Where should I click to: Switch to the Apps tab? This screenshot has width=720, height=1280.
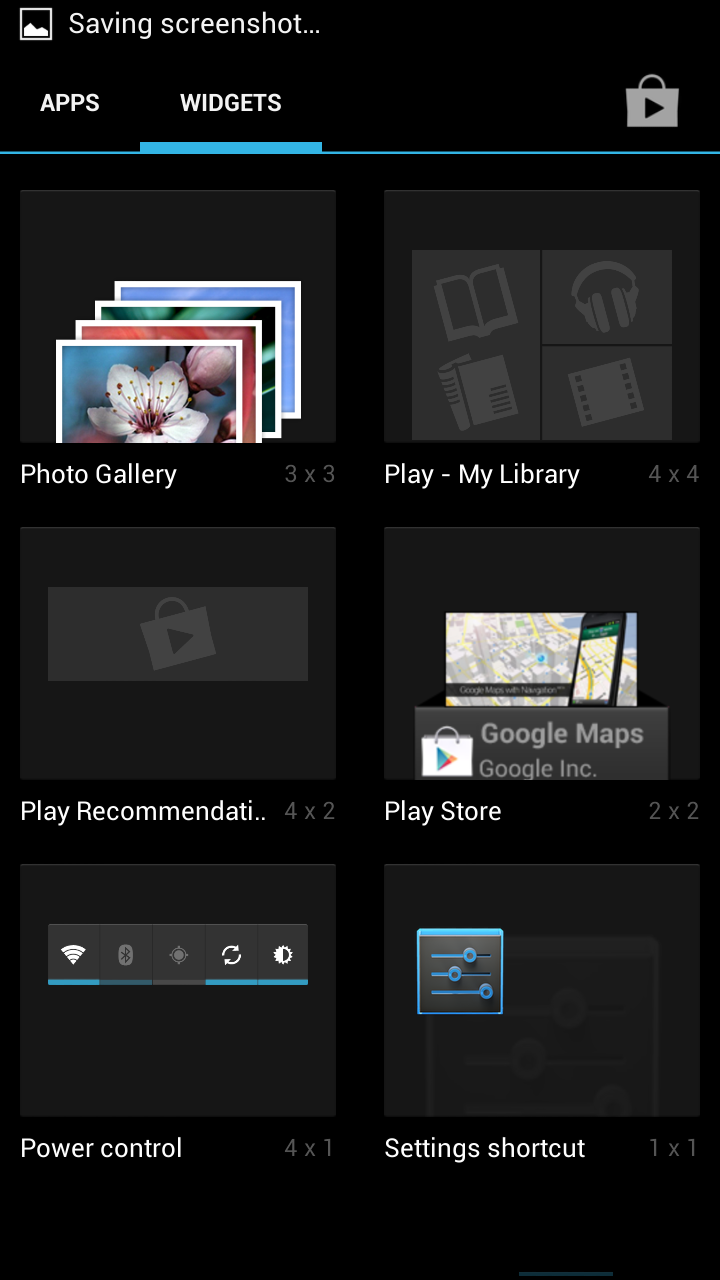[70, 104]
